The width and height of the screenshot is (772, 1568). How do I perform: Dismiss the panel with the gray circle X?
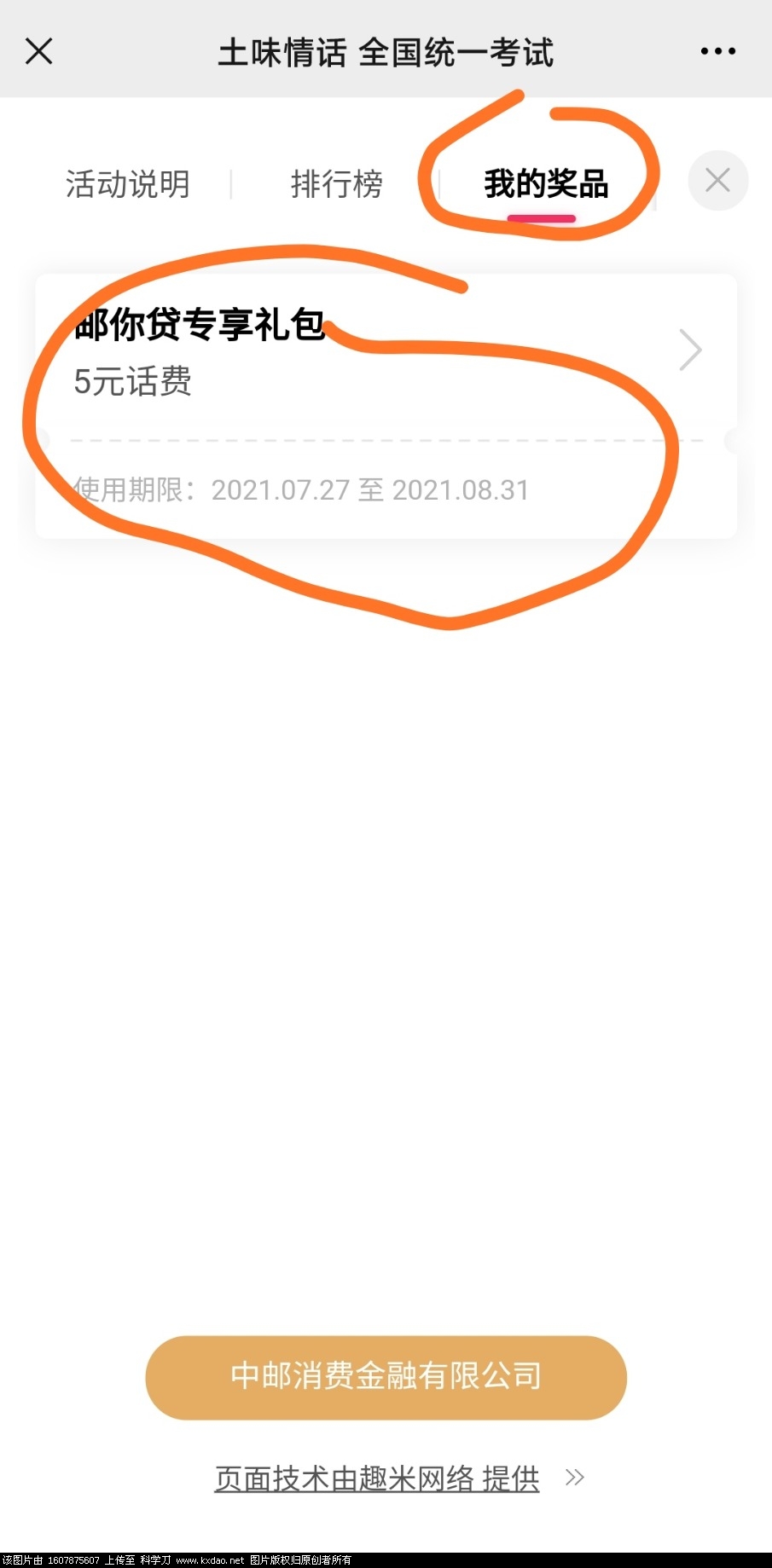717,181
